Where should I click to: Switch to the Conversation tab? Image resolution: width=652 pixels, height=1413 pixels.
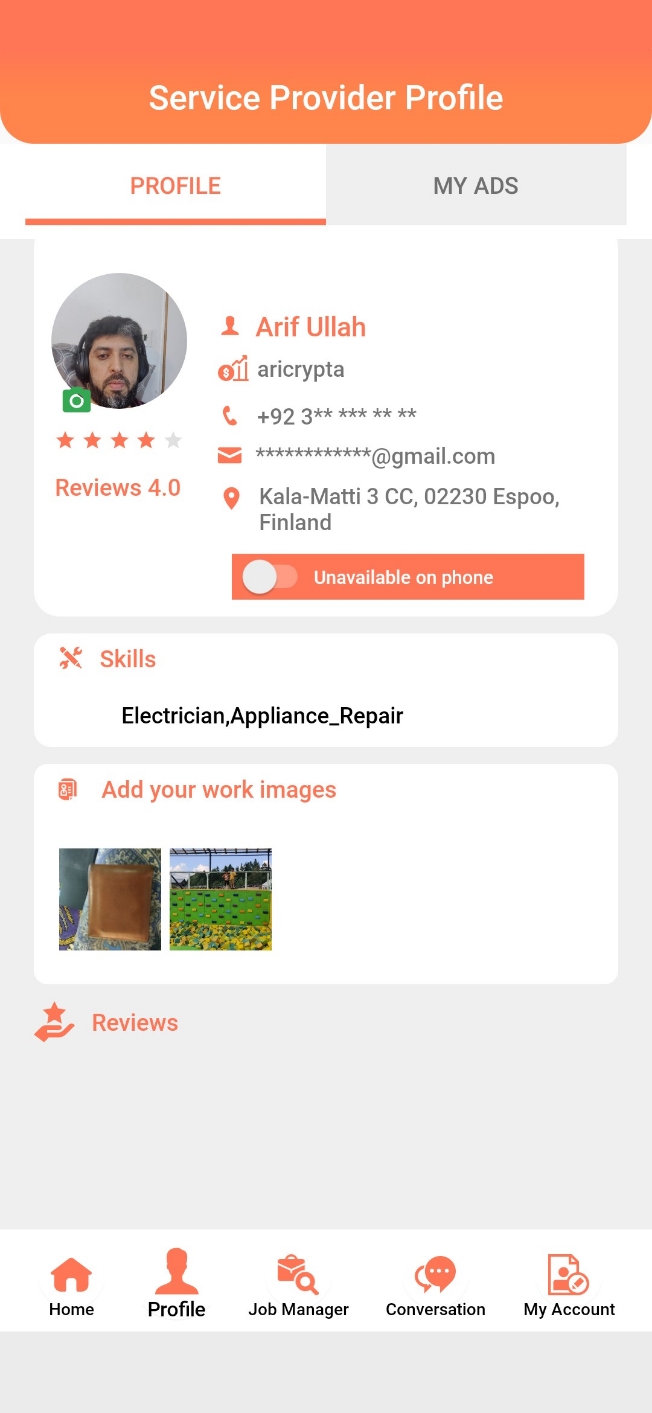point(435,1287)
